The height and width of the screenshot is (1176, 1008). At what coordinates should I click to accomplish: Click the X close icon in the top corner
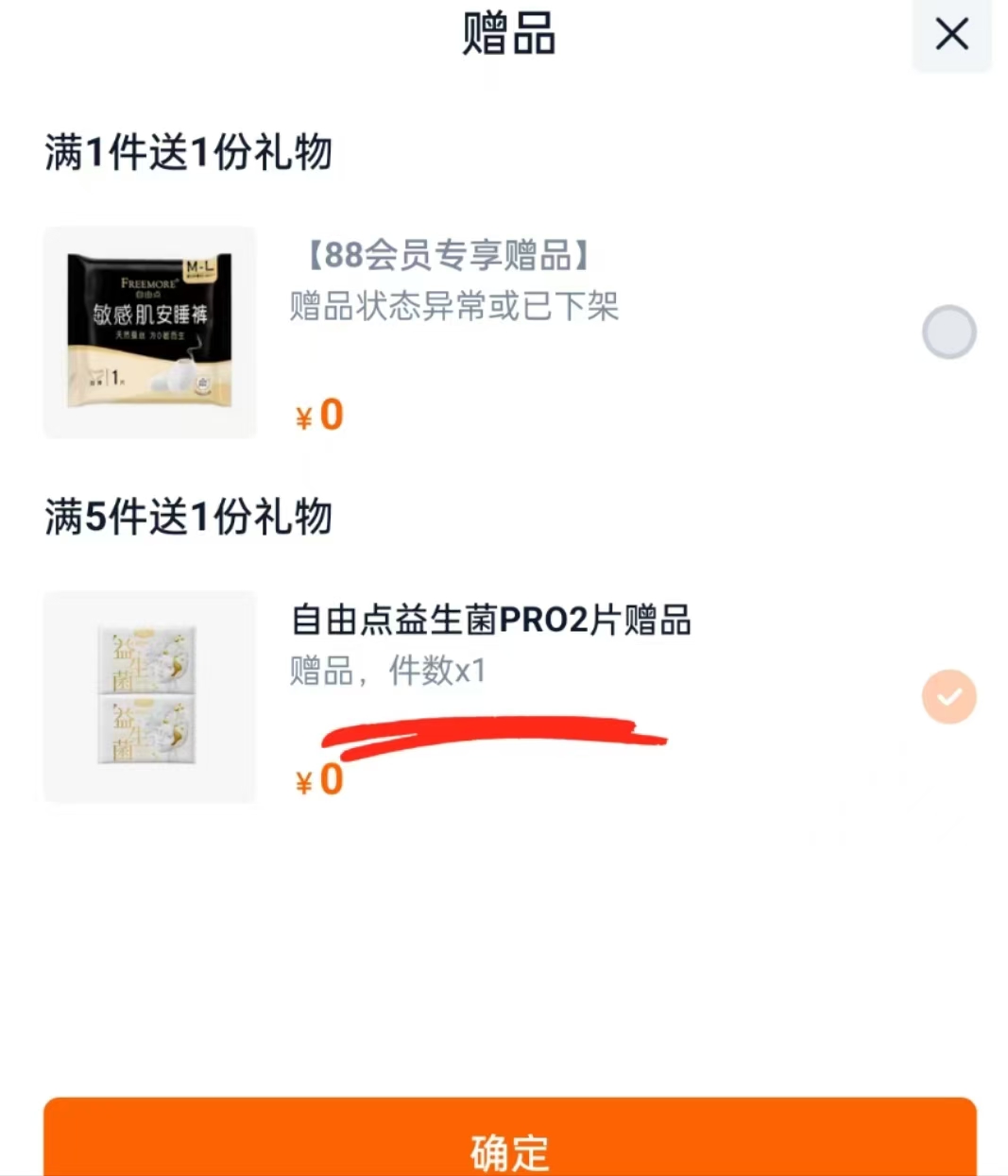(950, 35)
